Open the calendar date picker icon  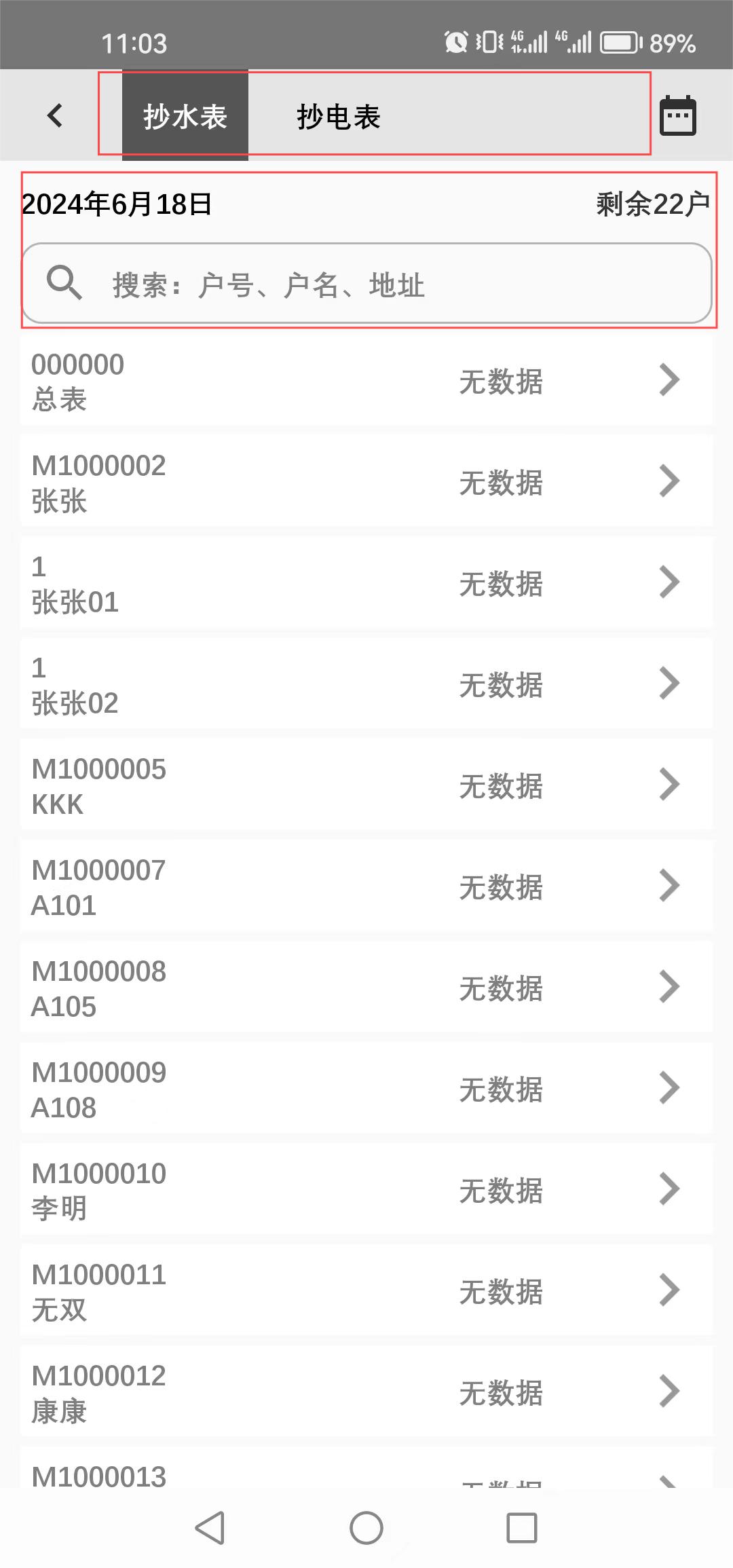pos(678,115)
